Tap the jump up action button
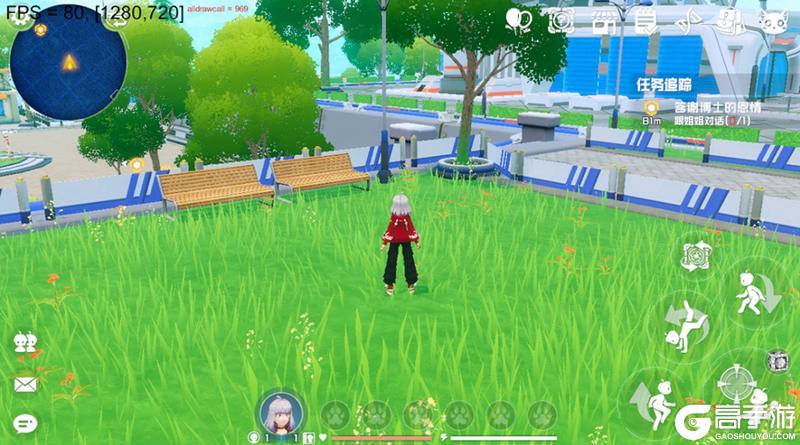This screenshot has width=800, height=445. pos(653,399)
